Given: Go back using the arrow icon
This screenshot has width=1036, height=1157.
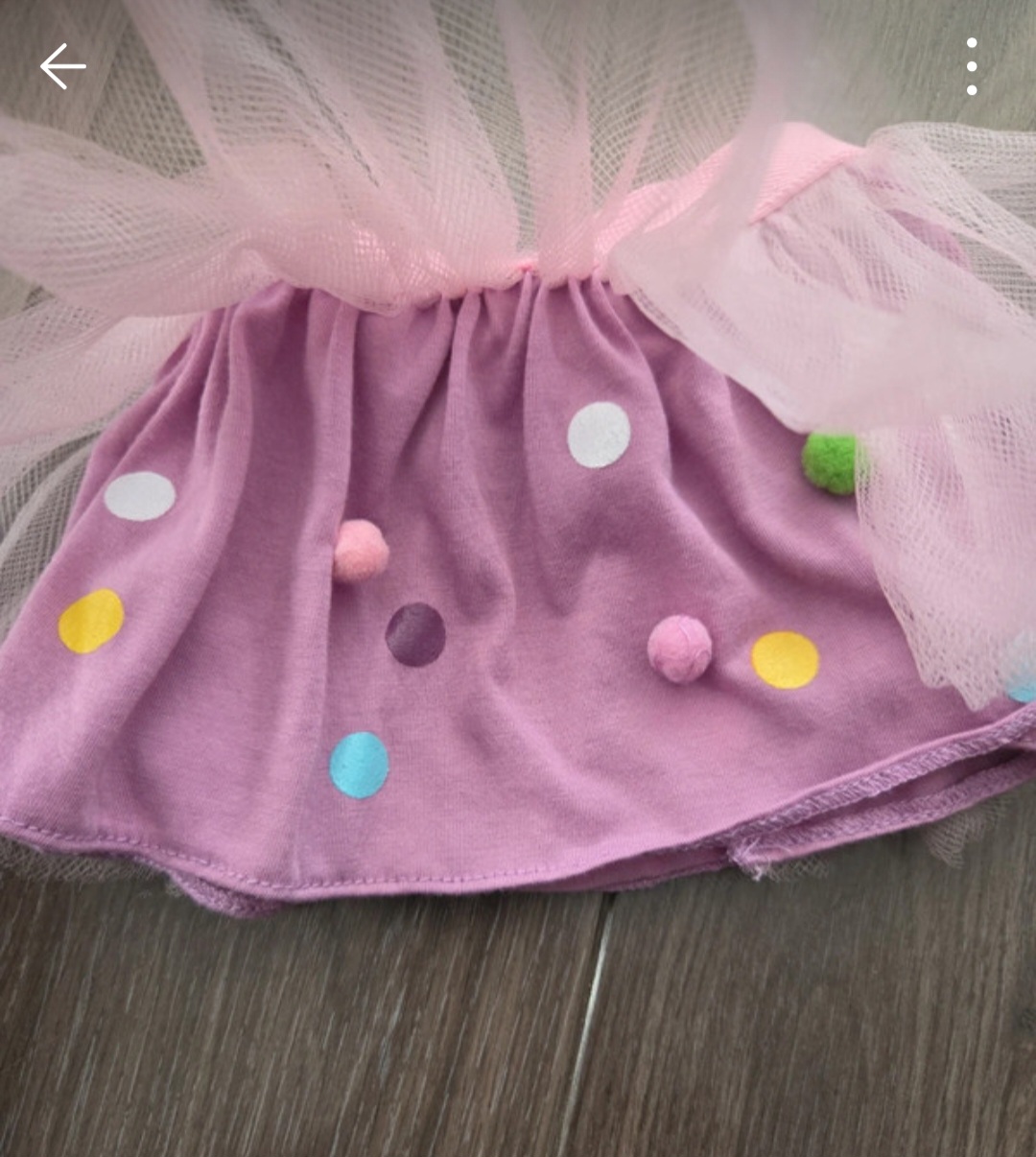Looking at the screenshot, I should [62, 67].
